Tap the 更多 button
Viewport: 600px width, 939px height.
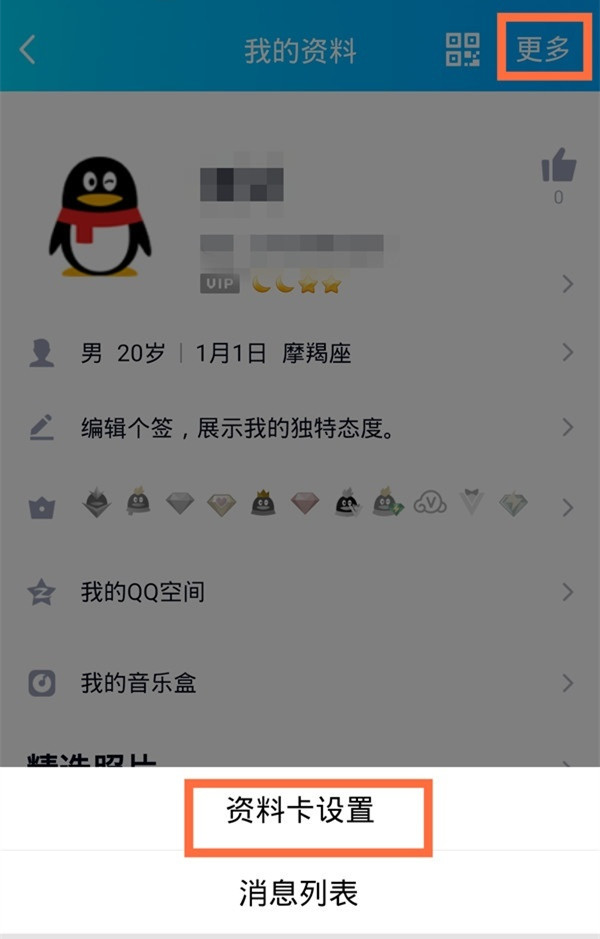pos(542,49)
